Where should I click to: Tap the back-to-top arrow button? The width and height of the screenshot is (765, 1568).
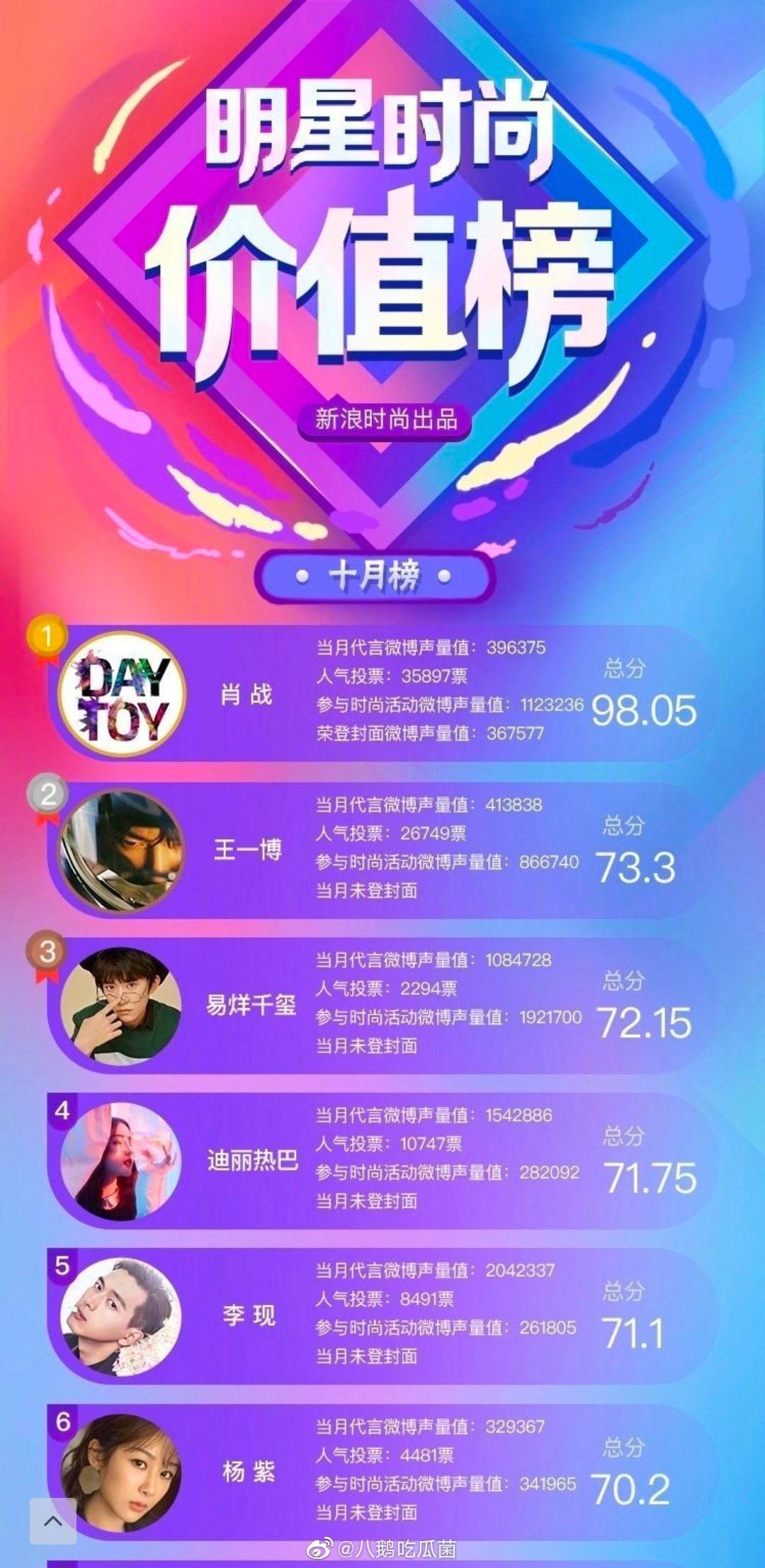(x=53, y=1521)
